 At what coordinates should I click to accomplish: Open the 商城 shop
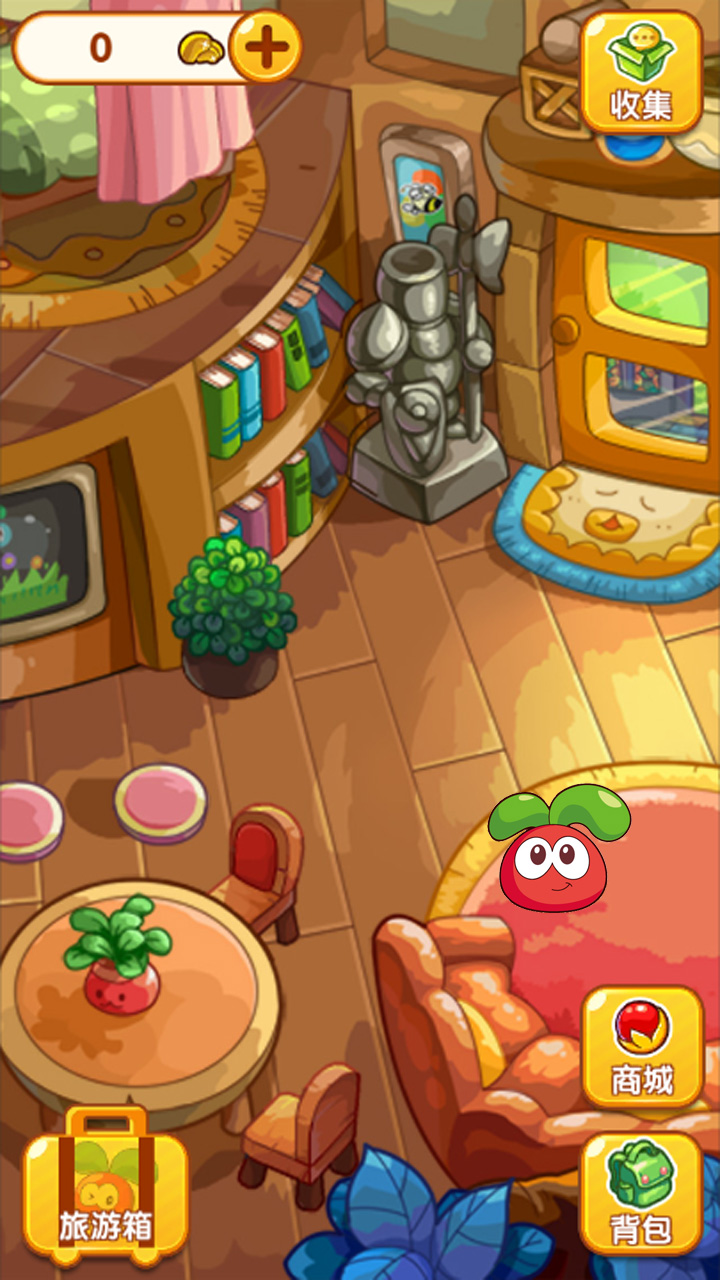point(642,1047)
